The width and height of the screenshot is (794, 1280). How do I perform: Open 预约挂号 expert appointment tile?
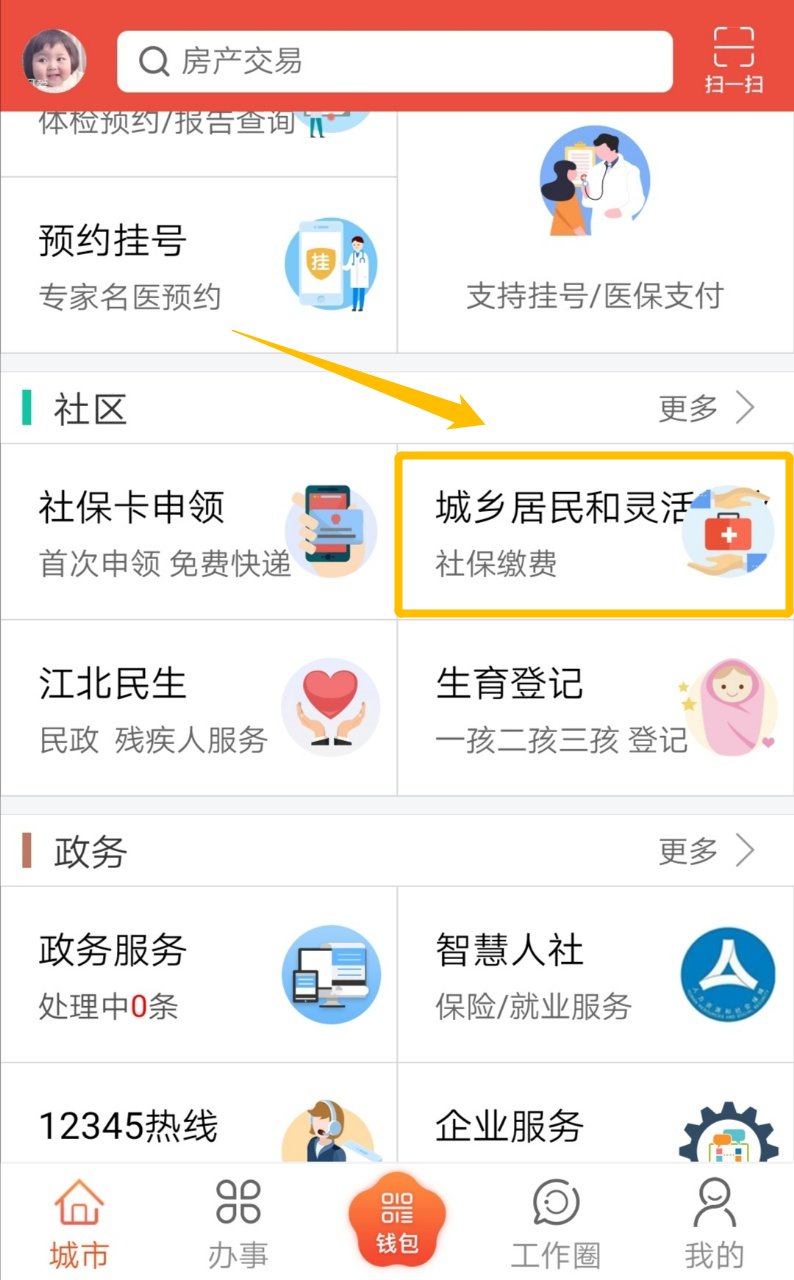(x=198, y=265)
